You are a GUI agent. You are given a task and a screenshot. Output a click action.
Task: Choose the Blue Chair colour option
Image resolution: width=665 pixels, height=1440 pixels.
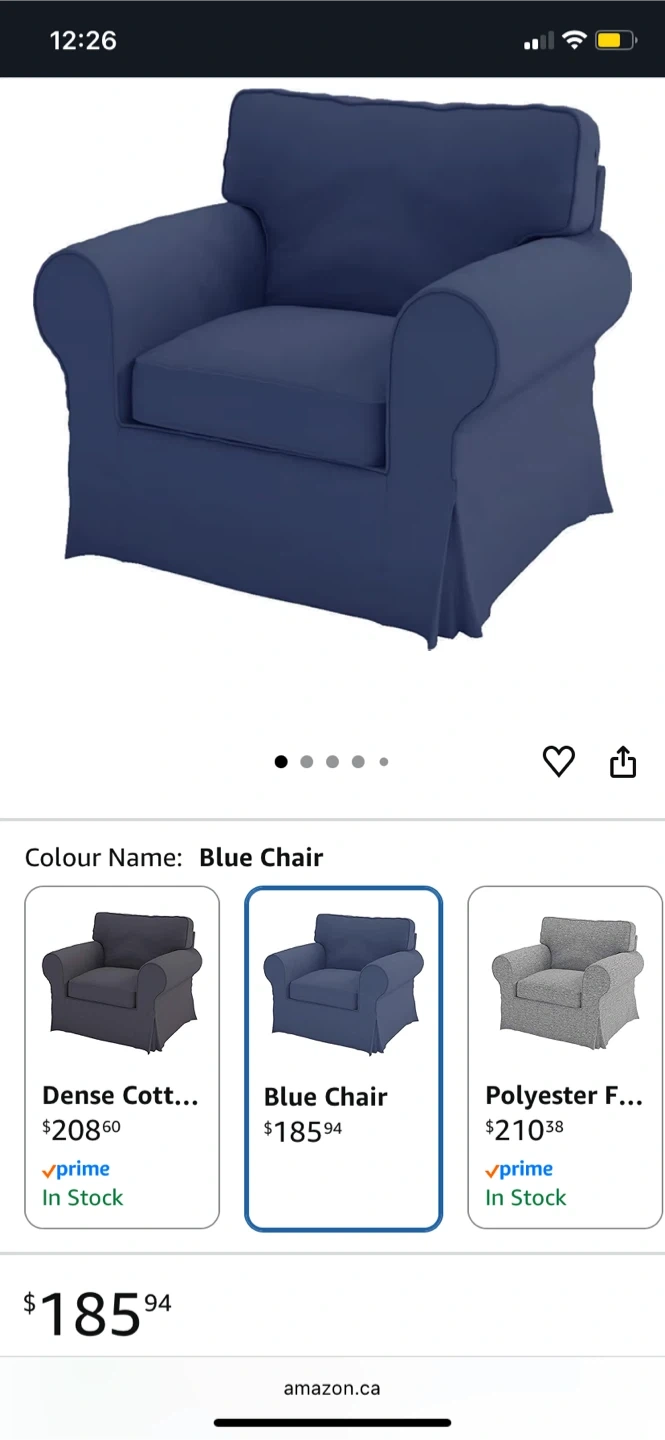click(x=343, y=1057)
